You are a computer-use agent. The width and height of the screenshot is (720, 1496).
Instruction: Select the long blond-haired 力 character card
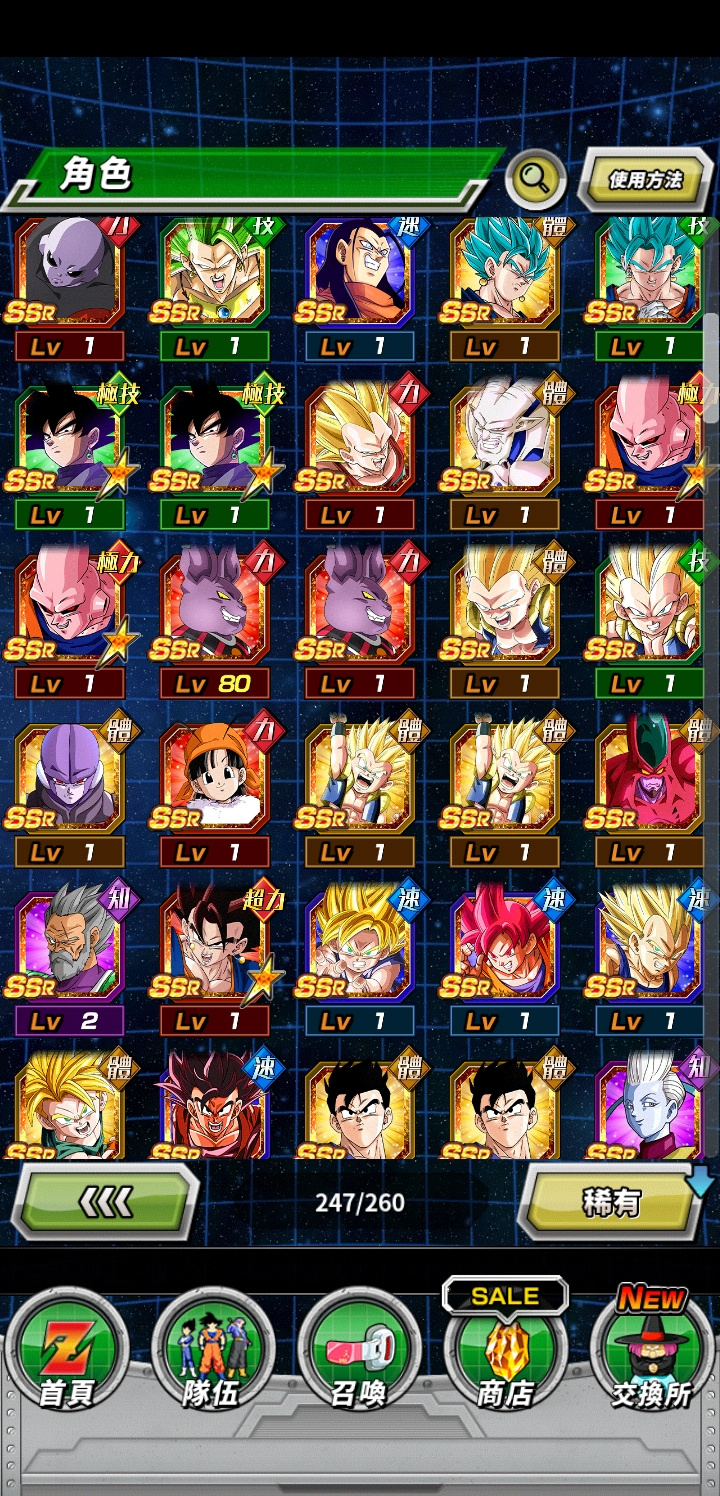(x=360, y=451)
